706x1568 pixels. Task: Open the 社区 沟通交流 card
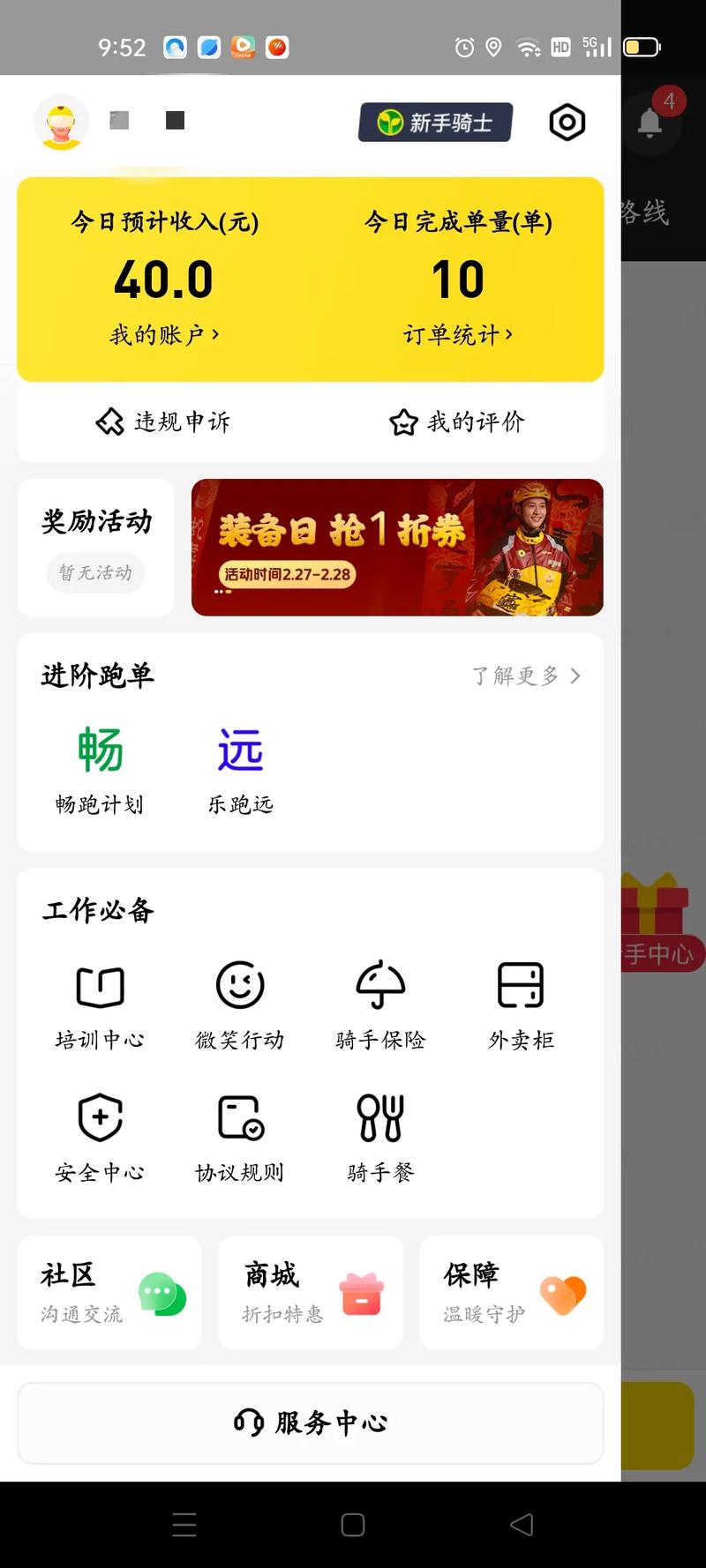coord(109,1293)
